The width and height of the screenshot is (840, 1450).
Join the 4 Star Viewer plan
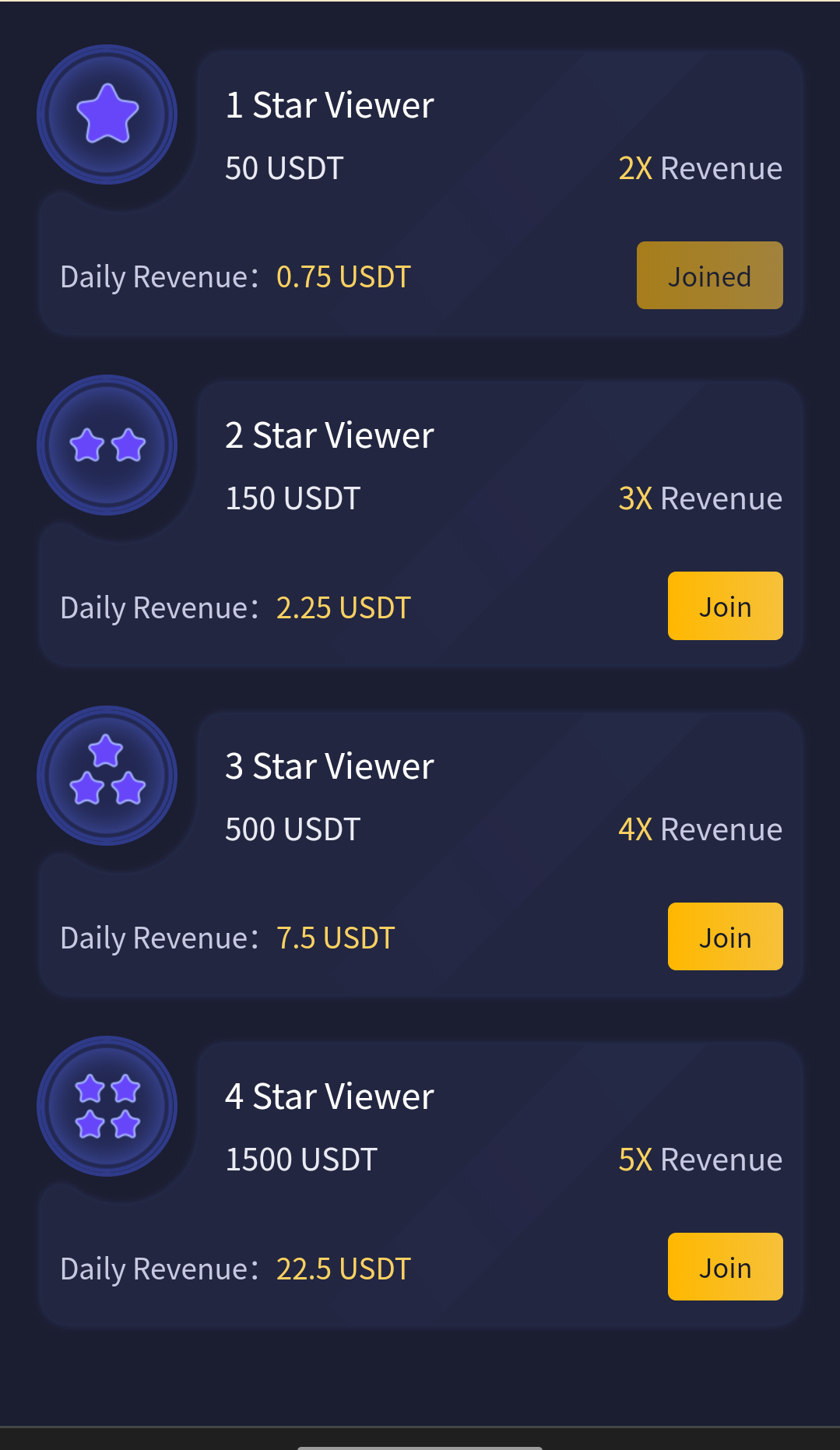(x=725, y=1267)
